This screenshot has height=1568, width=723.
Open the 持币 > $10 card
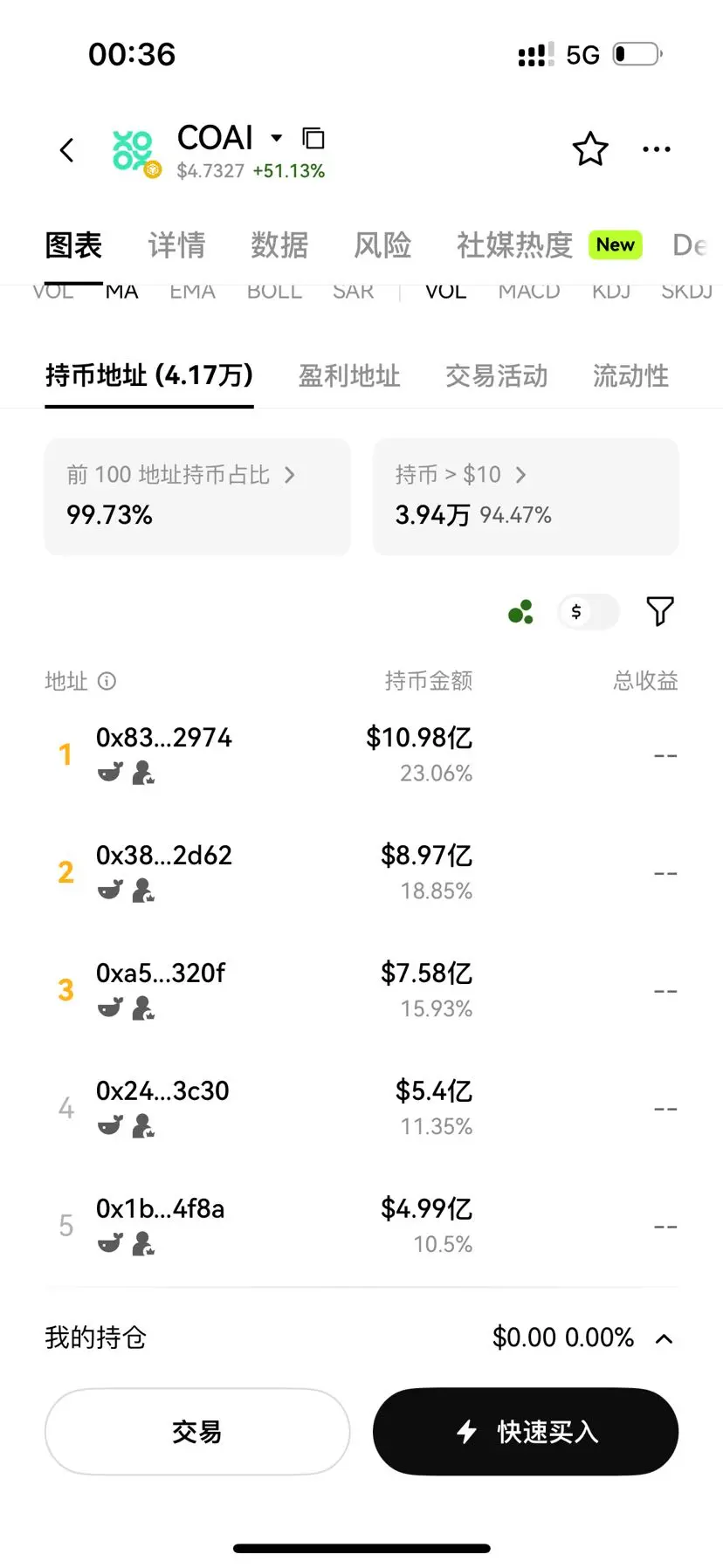pos(526,496)
